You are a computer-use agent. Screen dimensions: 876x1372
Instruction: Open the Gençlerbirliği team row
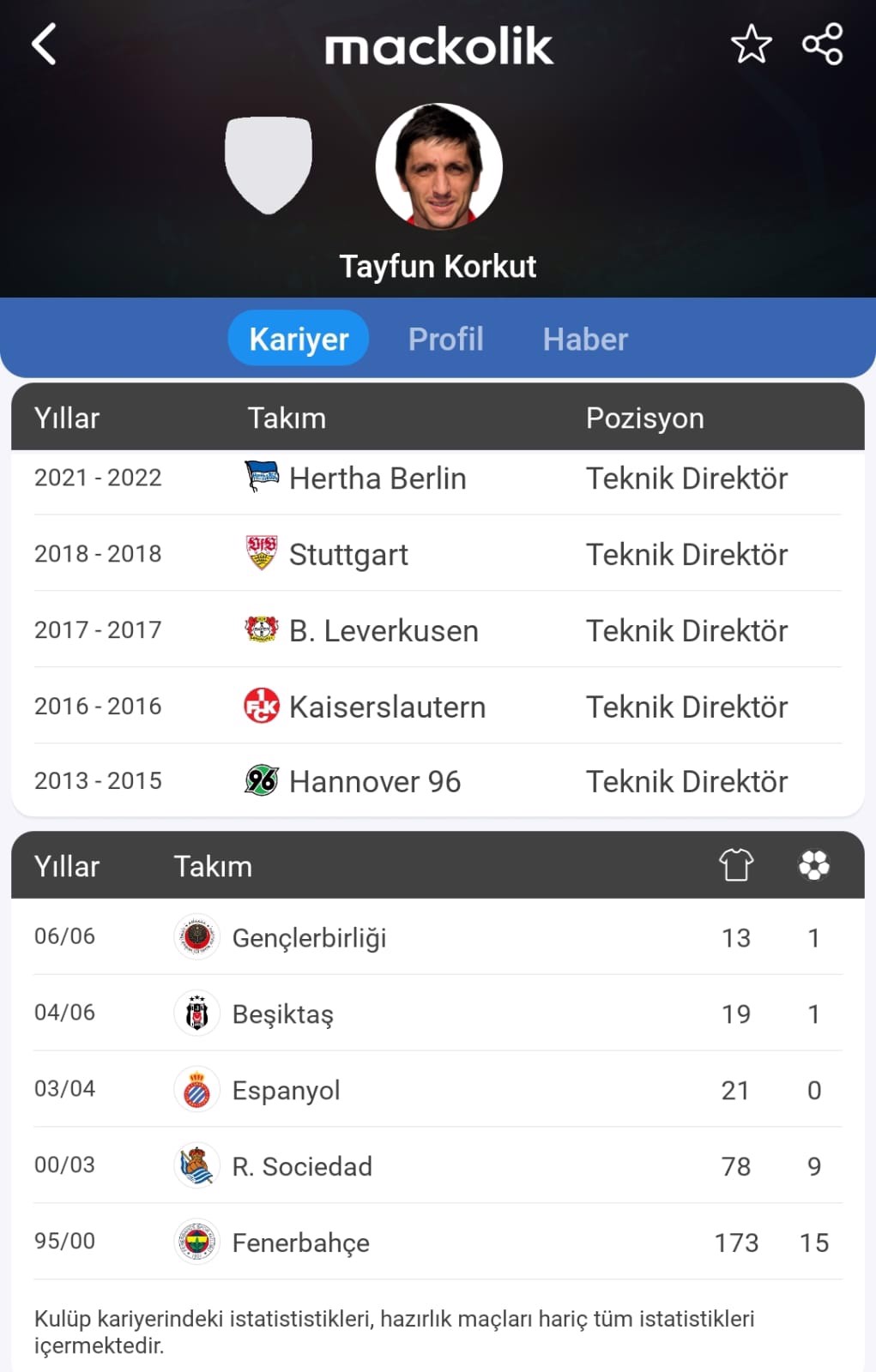click(x=309, y=938)
